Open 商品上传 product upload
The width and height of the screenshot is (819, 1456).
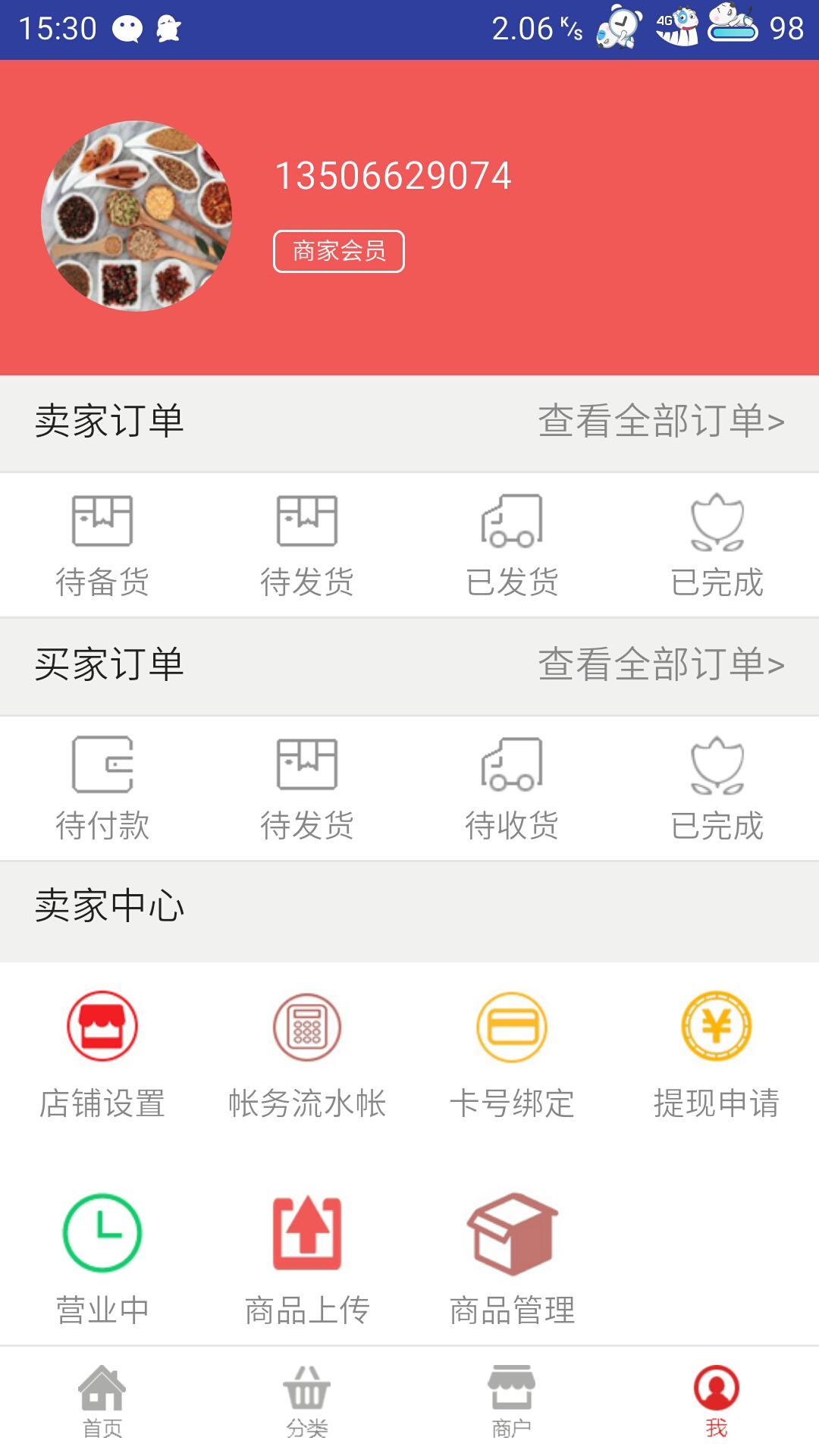tap(307, 1259)
